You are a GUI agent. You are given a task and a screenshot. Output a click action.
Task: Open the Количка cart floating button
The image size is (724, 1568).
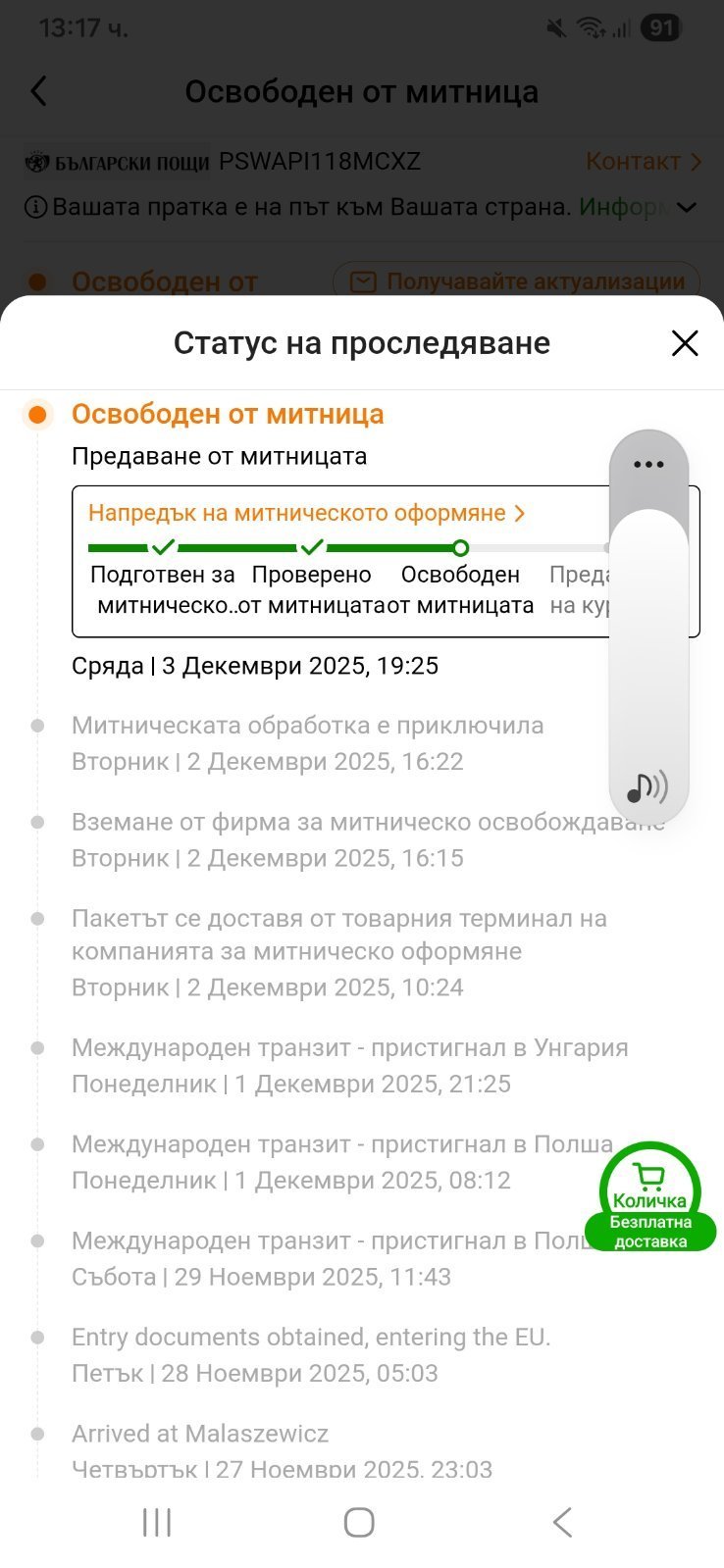[649, 1195]
